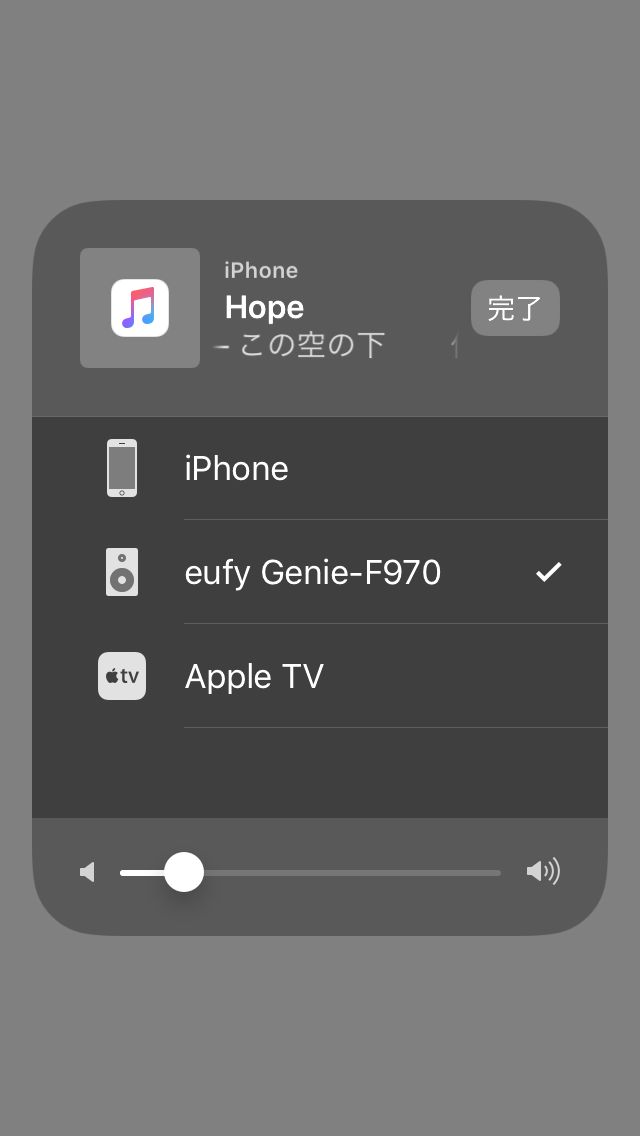Image resolution: width=640 pixels, height=1136 pixels.
Task: Tap the volume slider track
Action: click(x=310, y=872)
